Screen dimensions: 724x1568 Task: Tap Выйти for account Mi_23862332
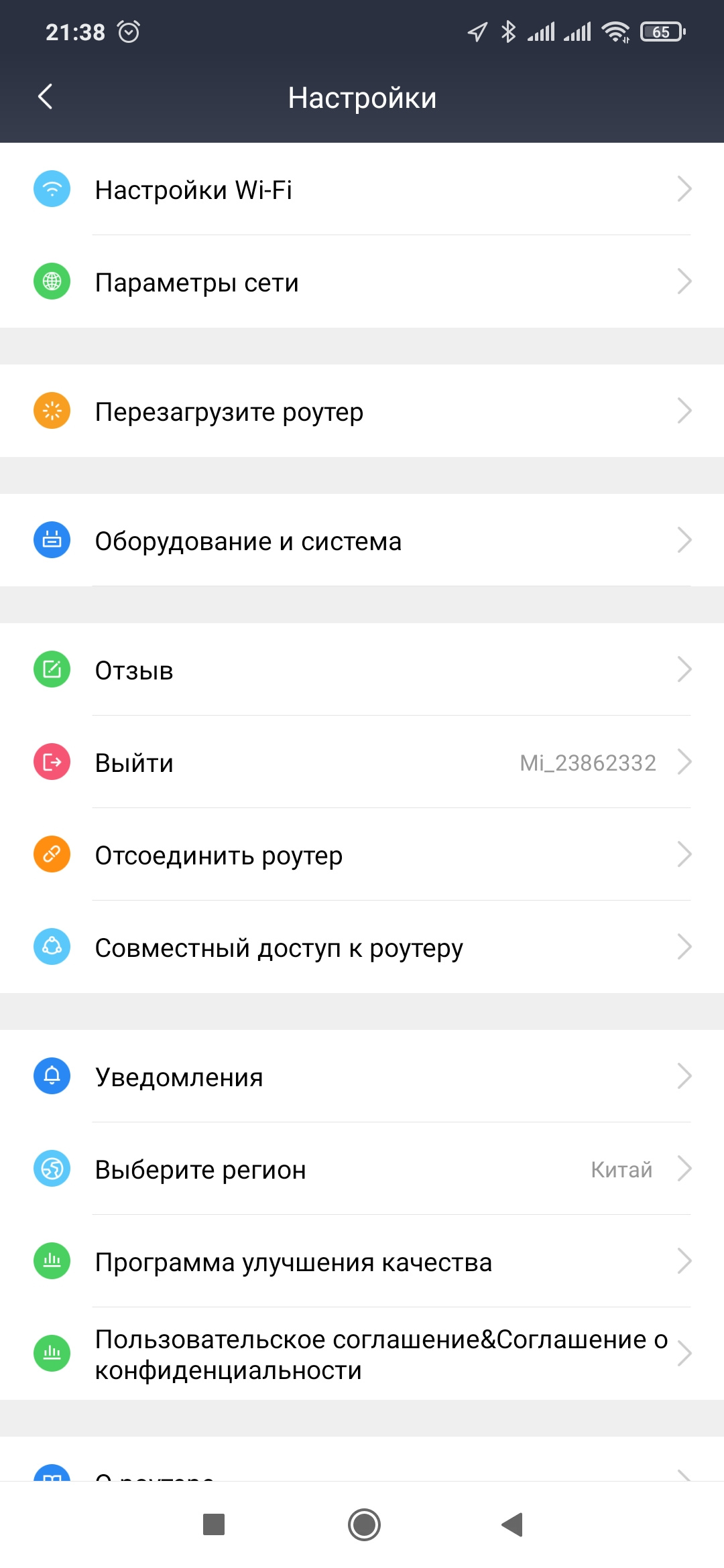tap(362, 763)
